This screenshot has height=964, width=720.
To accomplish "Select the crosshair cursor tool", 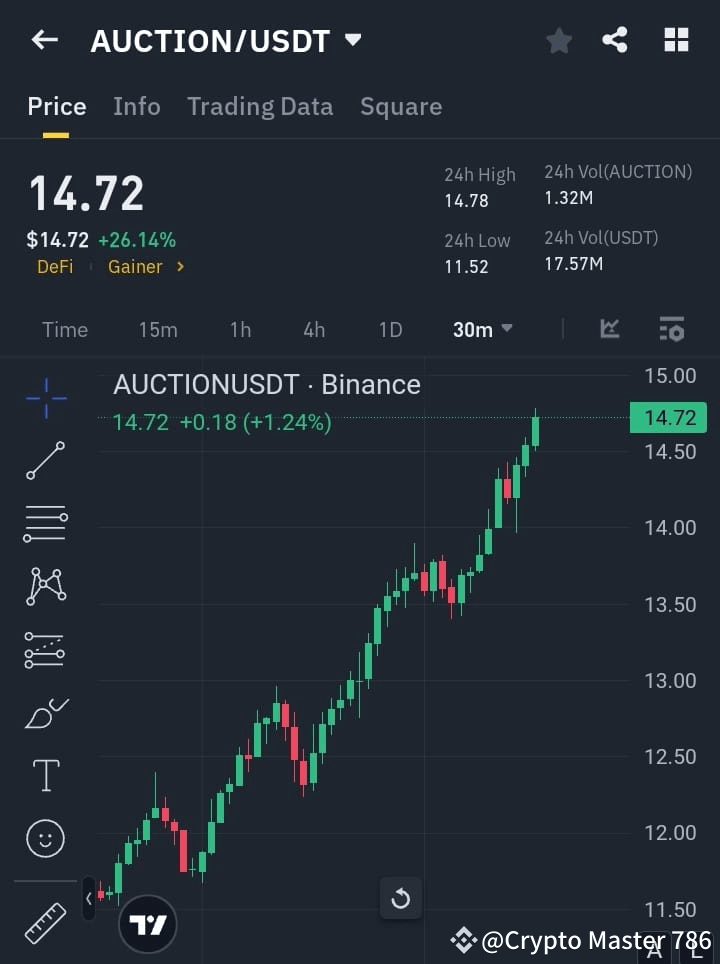I will 45,398.
